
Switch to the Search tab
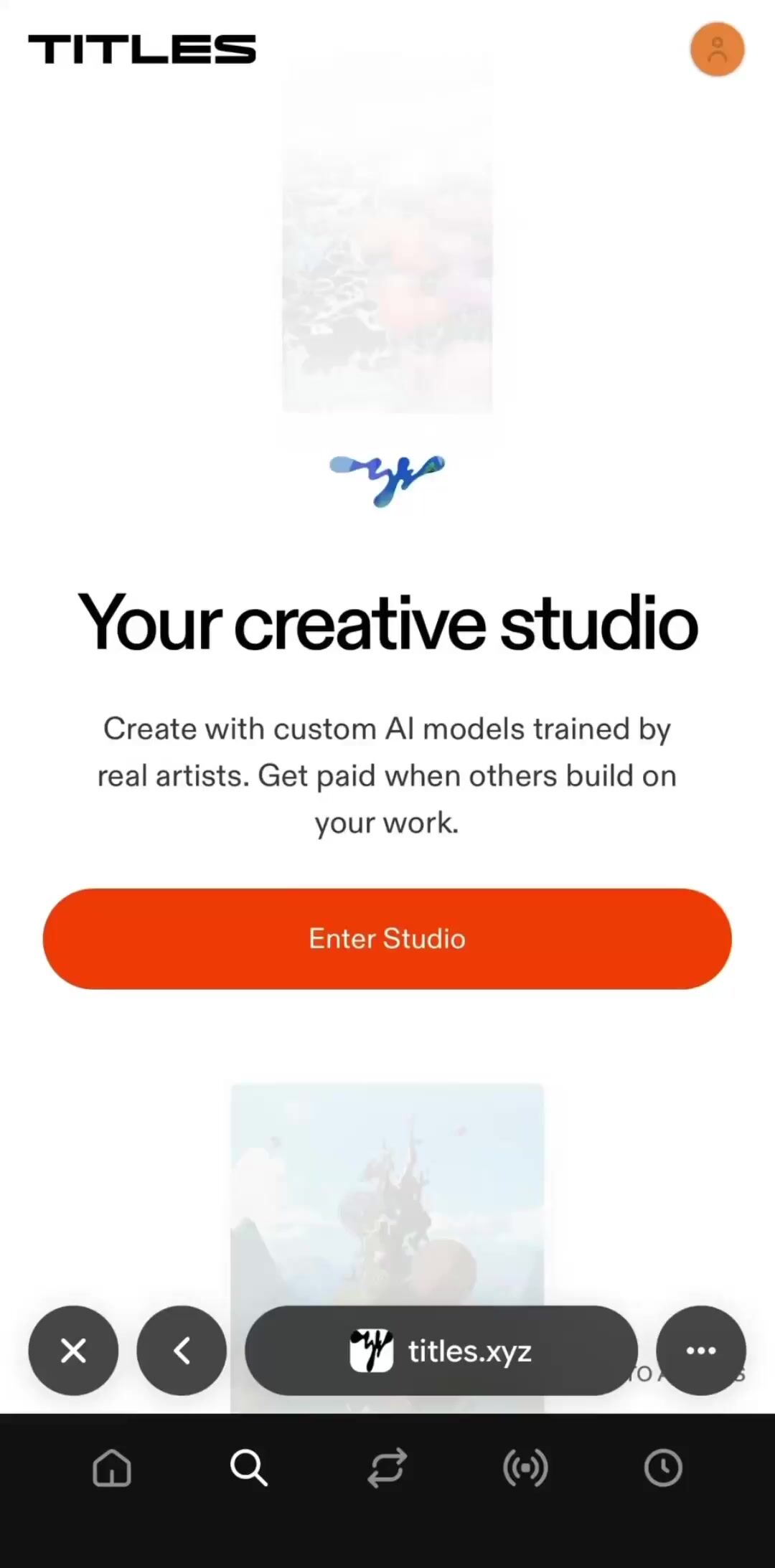click(249, 1468)
